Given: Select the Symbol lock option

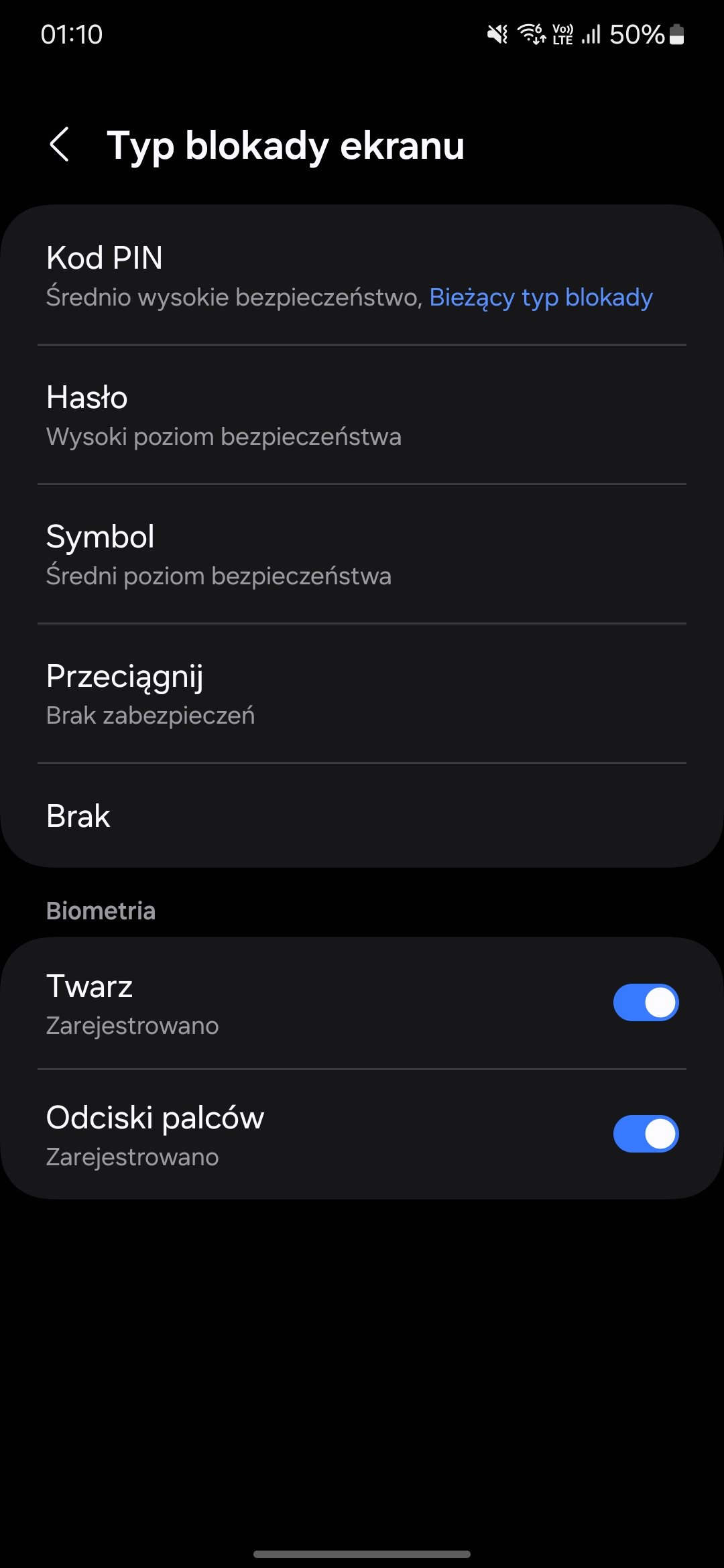Looking at the screenshot, I should point(362,554).
